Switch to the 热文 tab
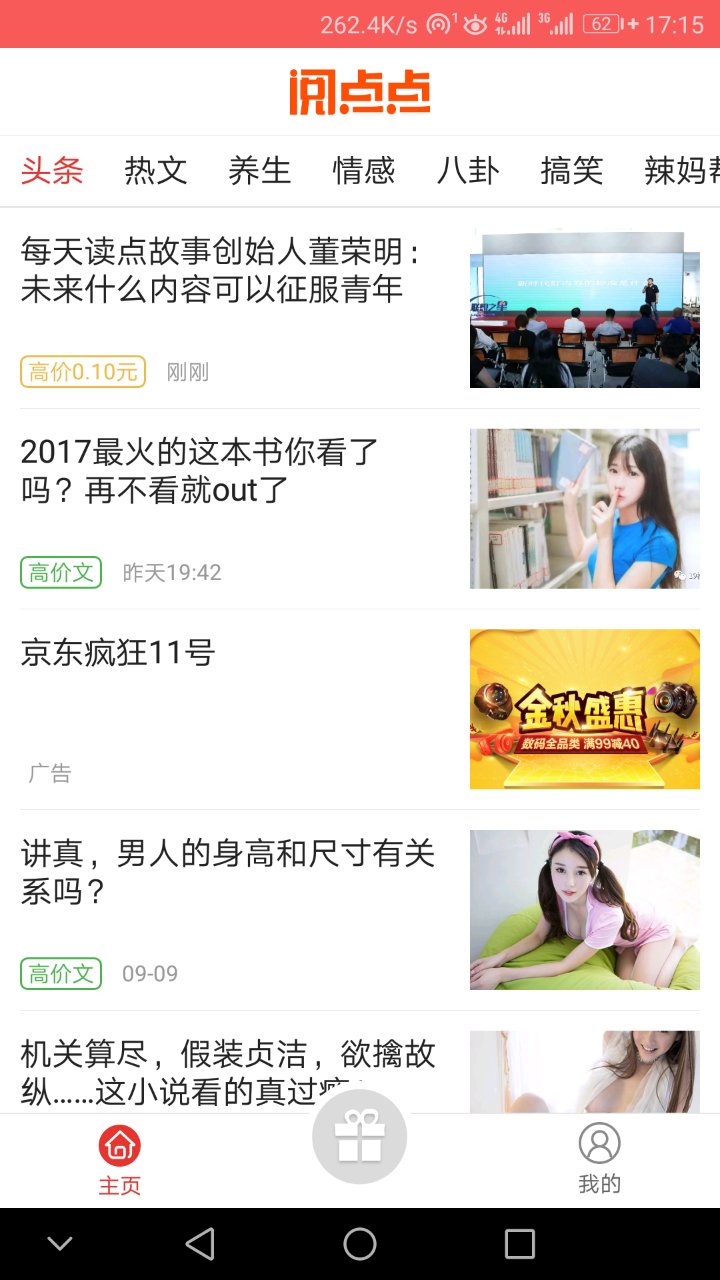This screenshot has width=720, height=1280. (x=155, y=170)
